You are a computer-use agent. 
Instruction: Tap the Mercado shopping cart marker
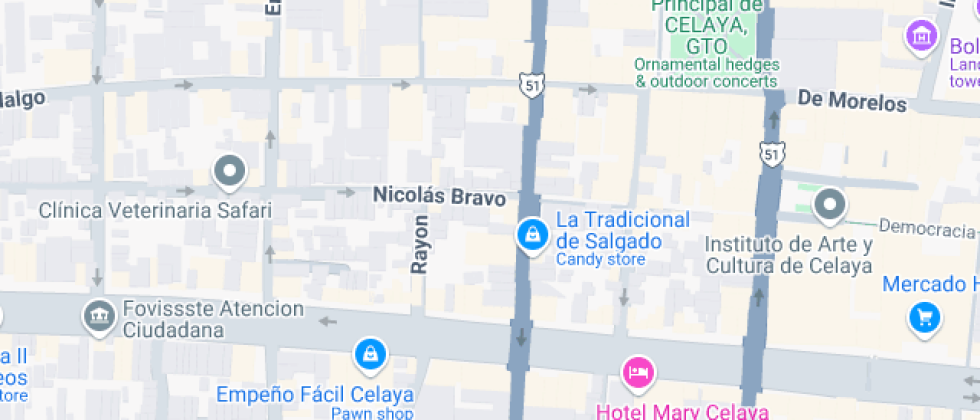[924, 319]
